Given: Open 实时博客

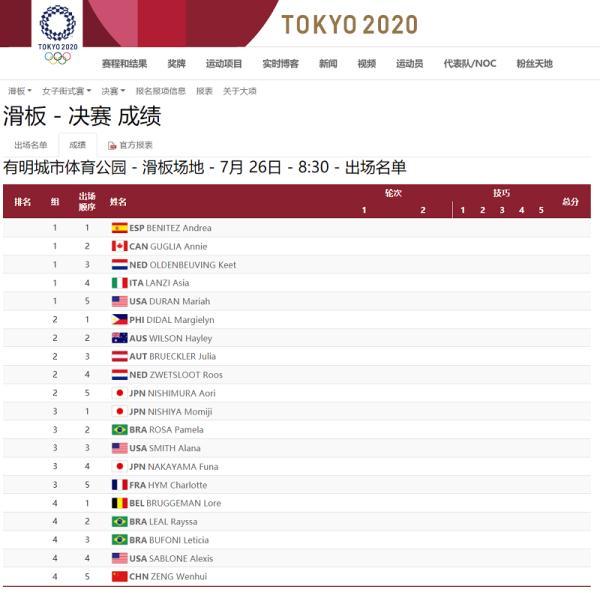Looking at the screenshot, I should (280, 64).
